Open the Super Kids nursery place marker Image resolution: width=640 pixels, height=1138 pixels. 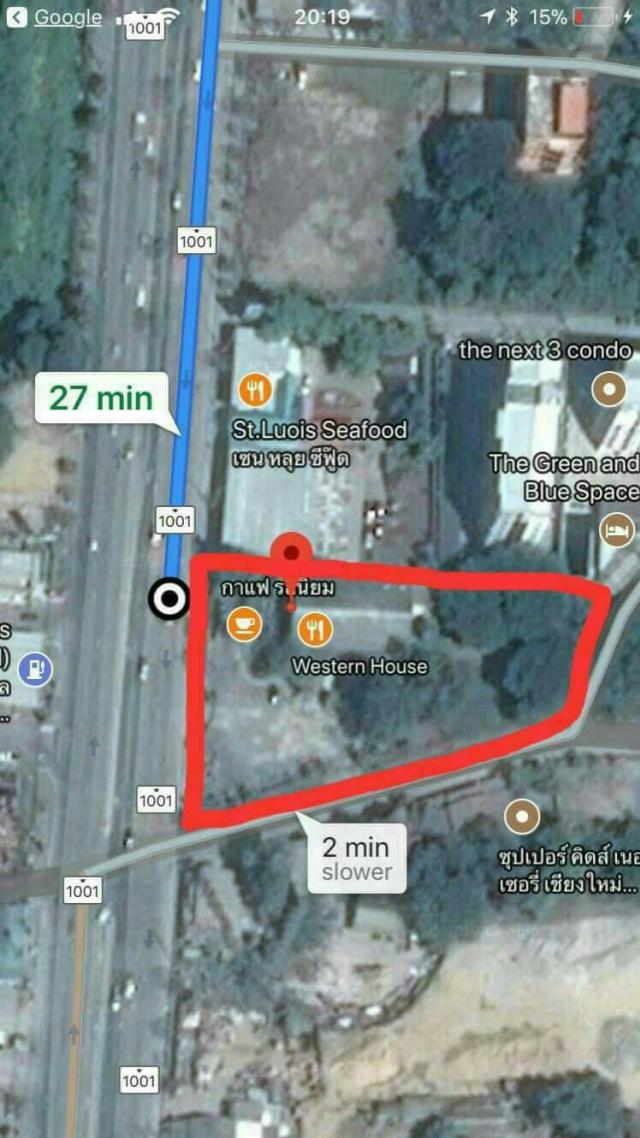pos(522,817)
